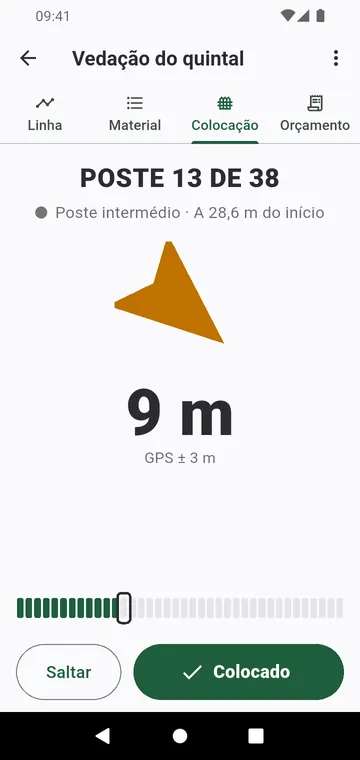Image resolution: width=360 pixels, height=760 pixels.
Task: Select the Colocação tab
Action: coord(225,114)
